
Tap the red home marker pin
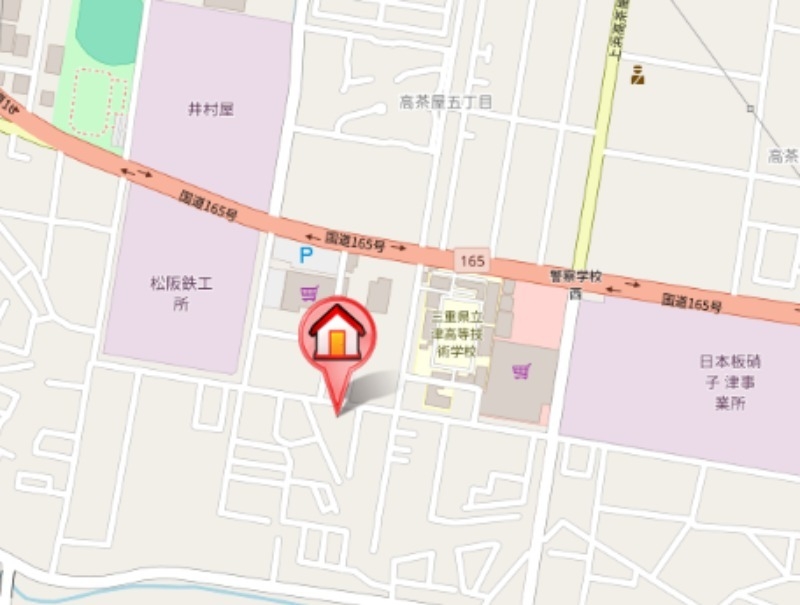338,337
